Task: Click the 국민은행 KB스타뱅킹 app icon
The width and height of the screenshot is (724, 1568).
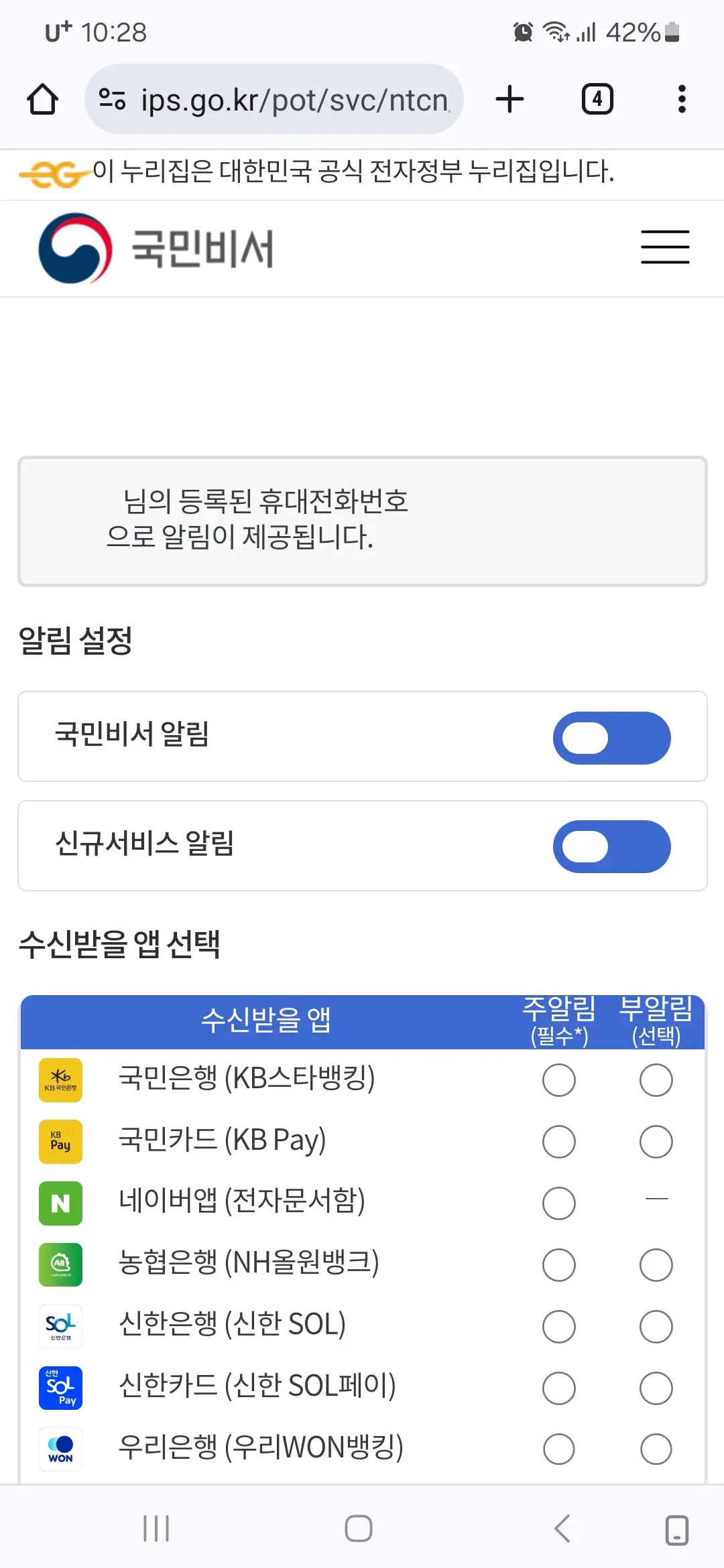Action: pyautogui.click(x=60, y=1080)
